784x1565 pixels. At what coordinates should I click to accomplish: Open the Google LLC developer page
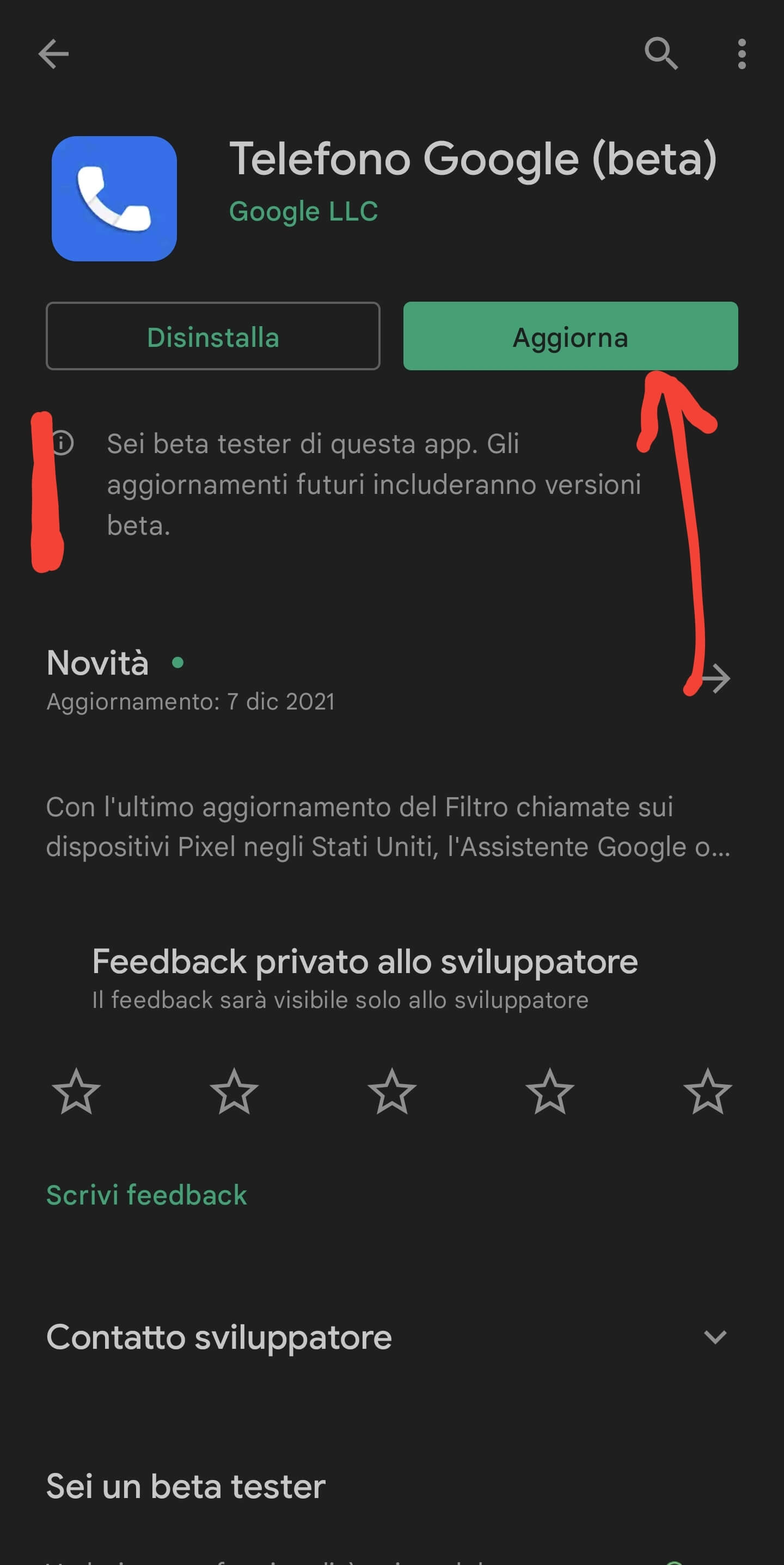(x=303, y=212)
